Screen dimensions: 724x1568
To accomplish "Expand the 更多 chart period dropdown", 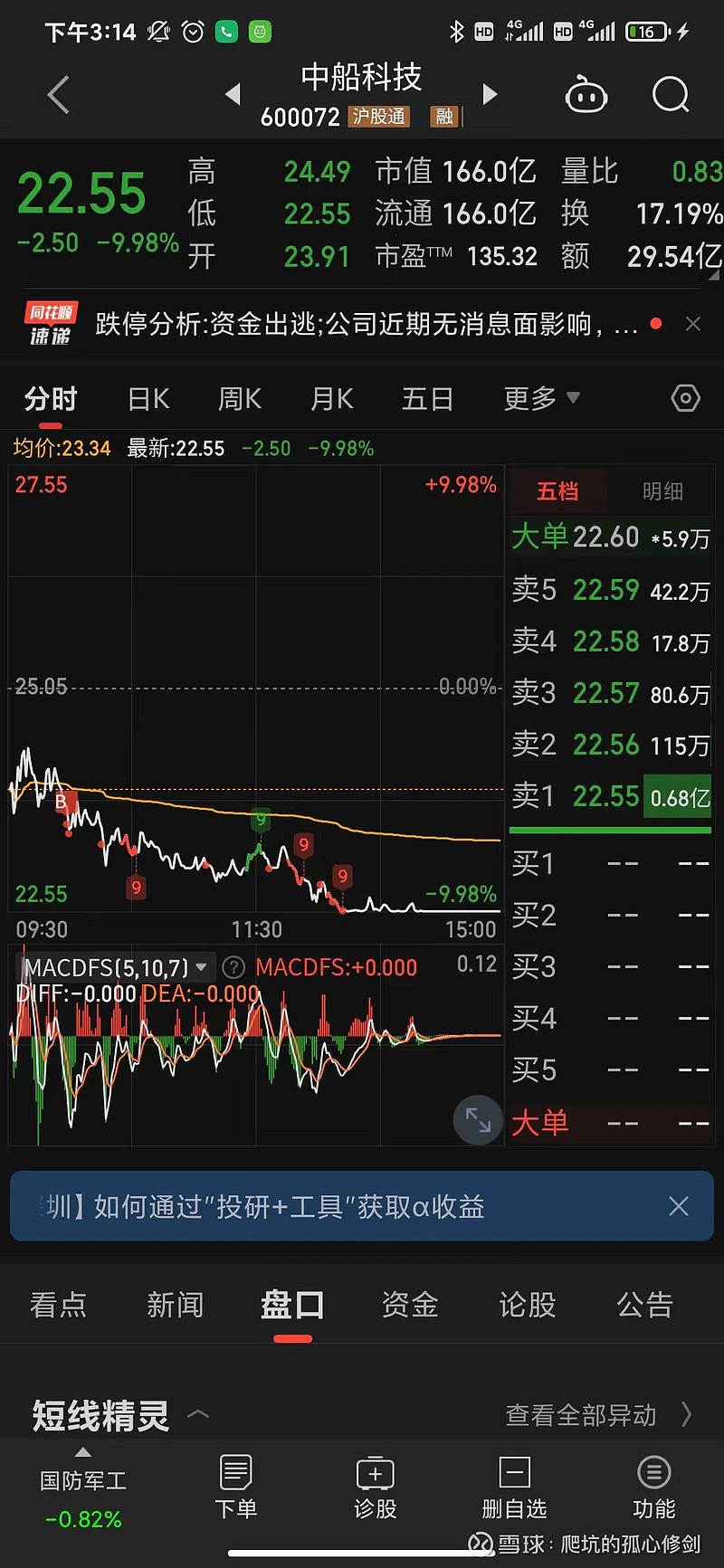I will (x=541, y=398).
